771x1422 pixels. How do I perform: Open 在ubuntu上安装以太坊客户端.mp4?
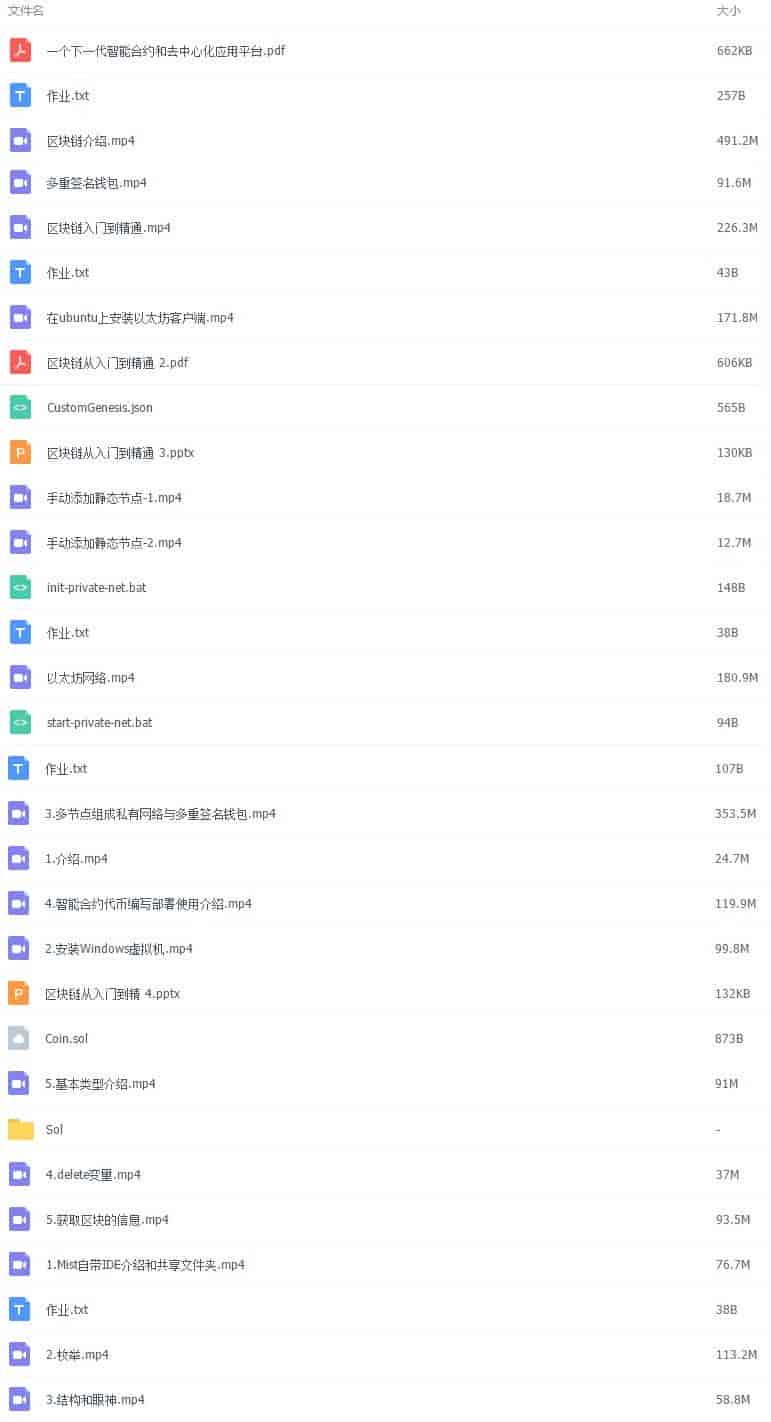140,318
